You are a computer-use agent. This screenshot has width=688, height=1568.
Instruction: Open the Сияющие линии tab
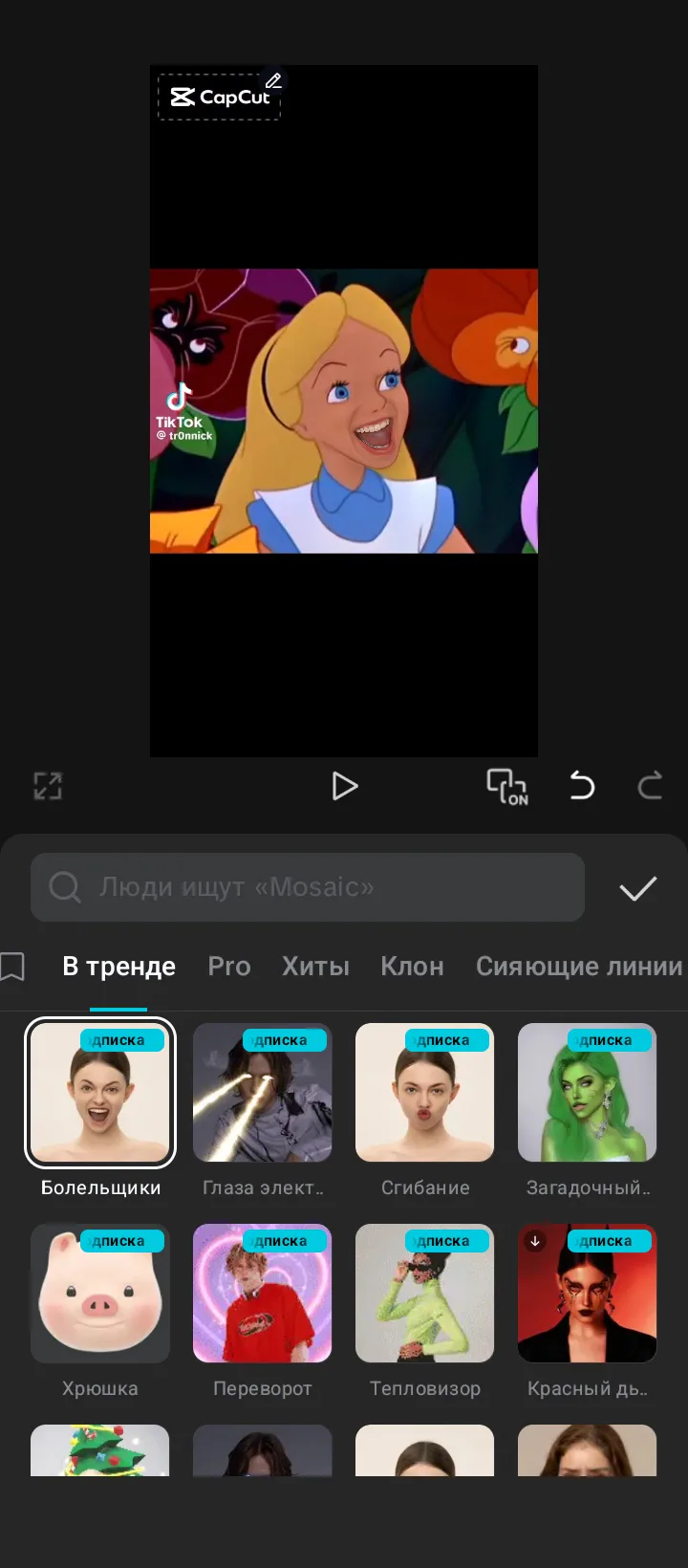coord(578,967)
